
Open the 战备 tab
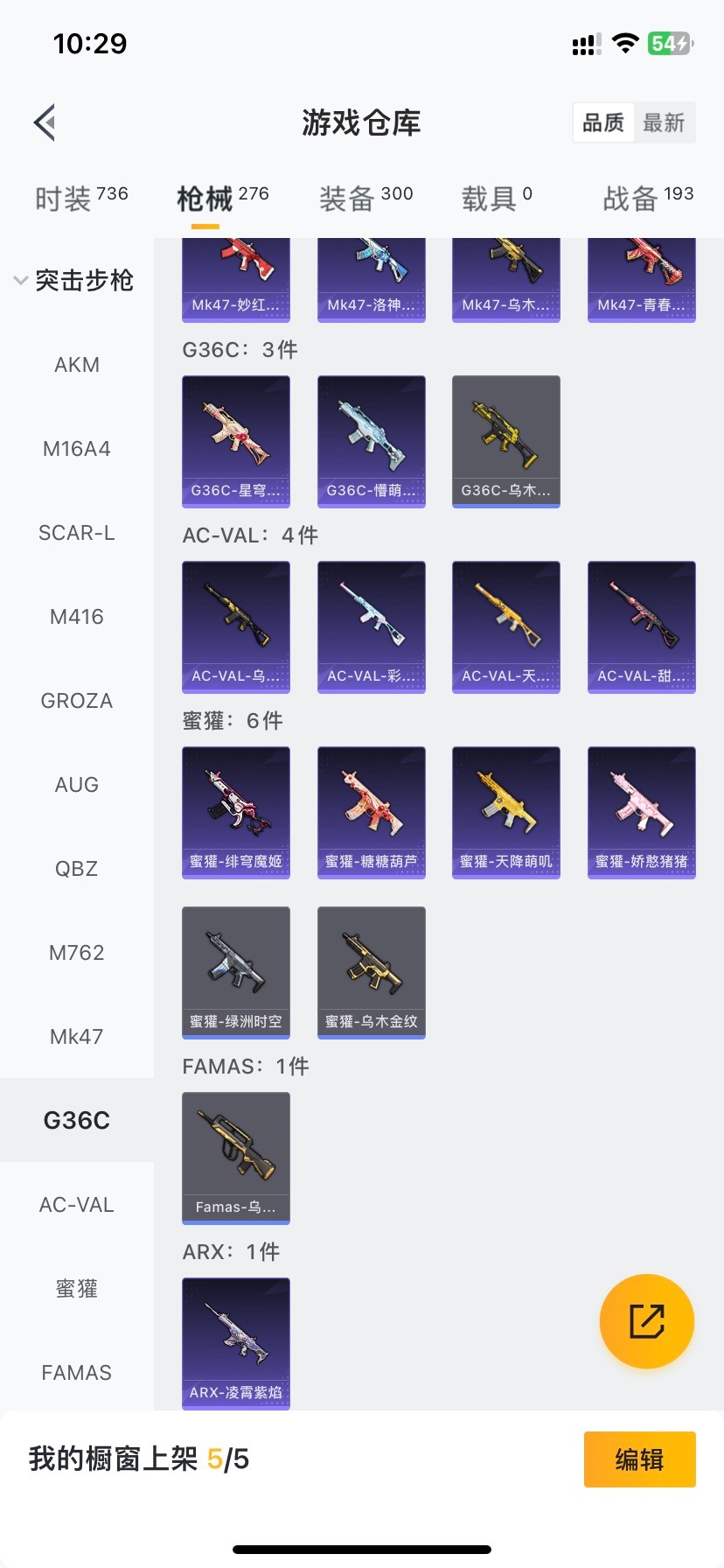(x=648, y=199)
